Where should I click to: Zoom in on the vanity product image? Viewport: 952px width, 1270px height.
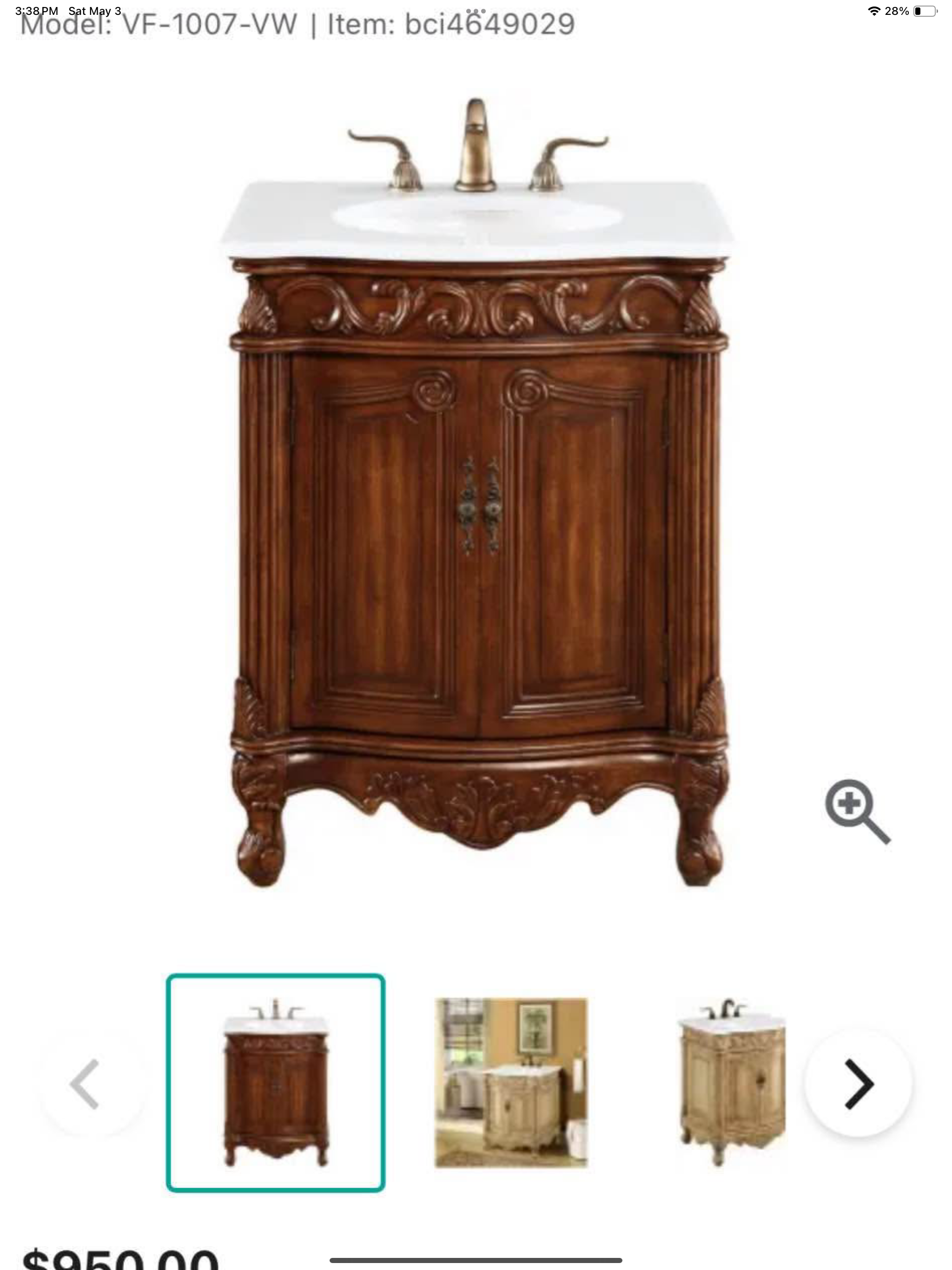(857, 811)
